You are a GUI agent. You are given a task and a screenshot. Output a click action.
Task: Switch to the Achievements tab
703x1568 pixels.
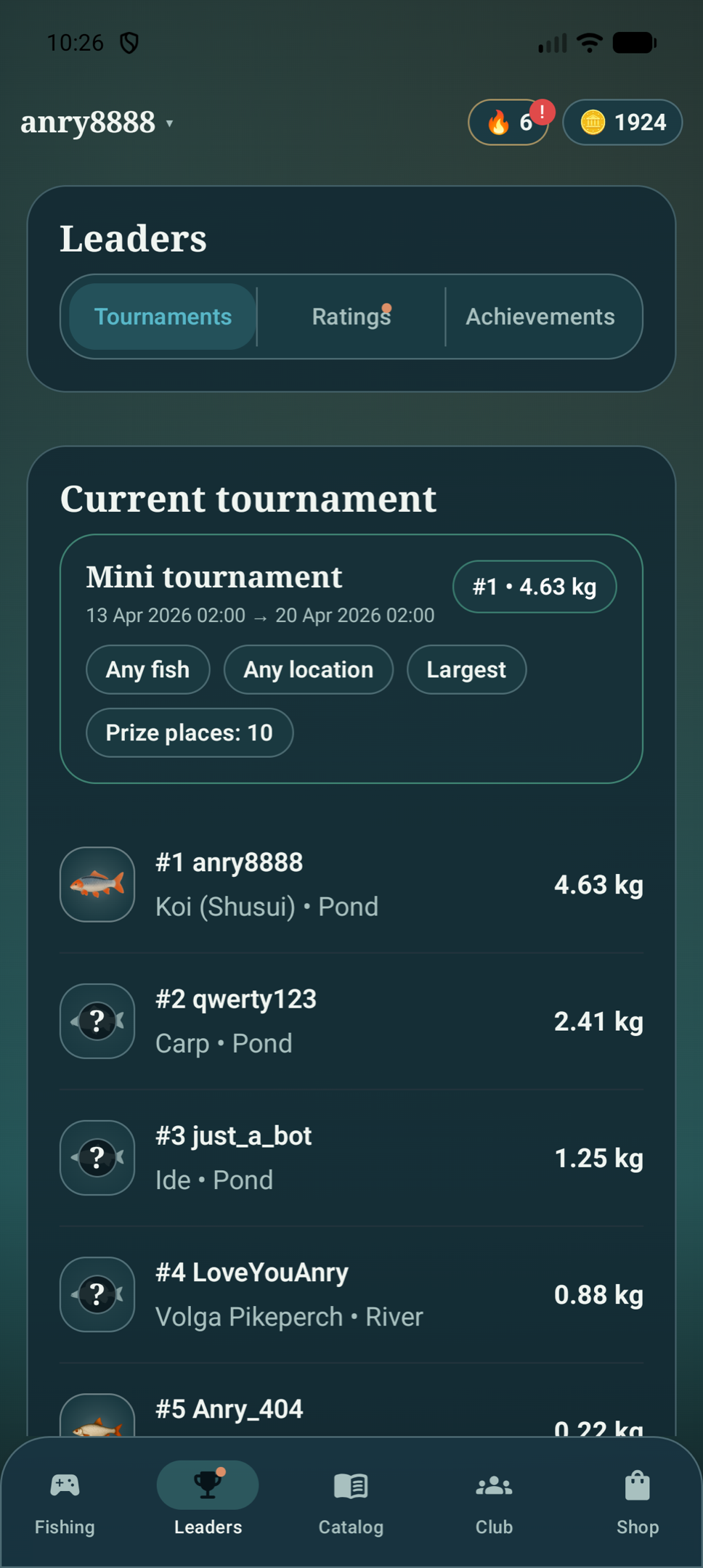(x=540, y=317)
